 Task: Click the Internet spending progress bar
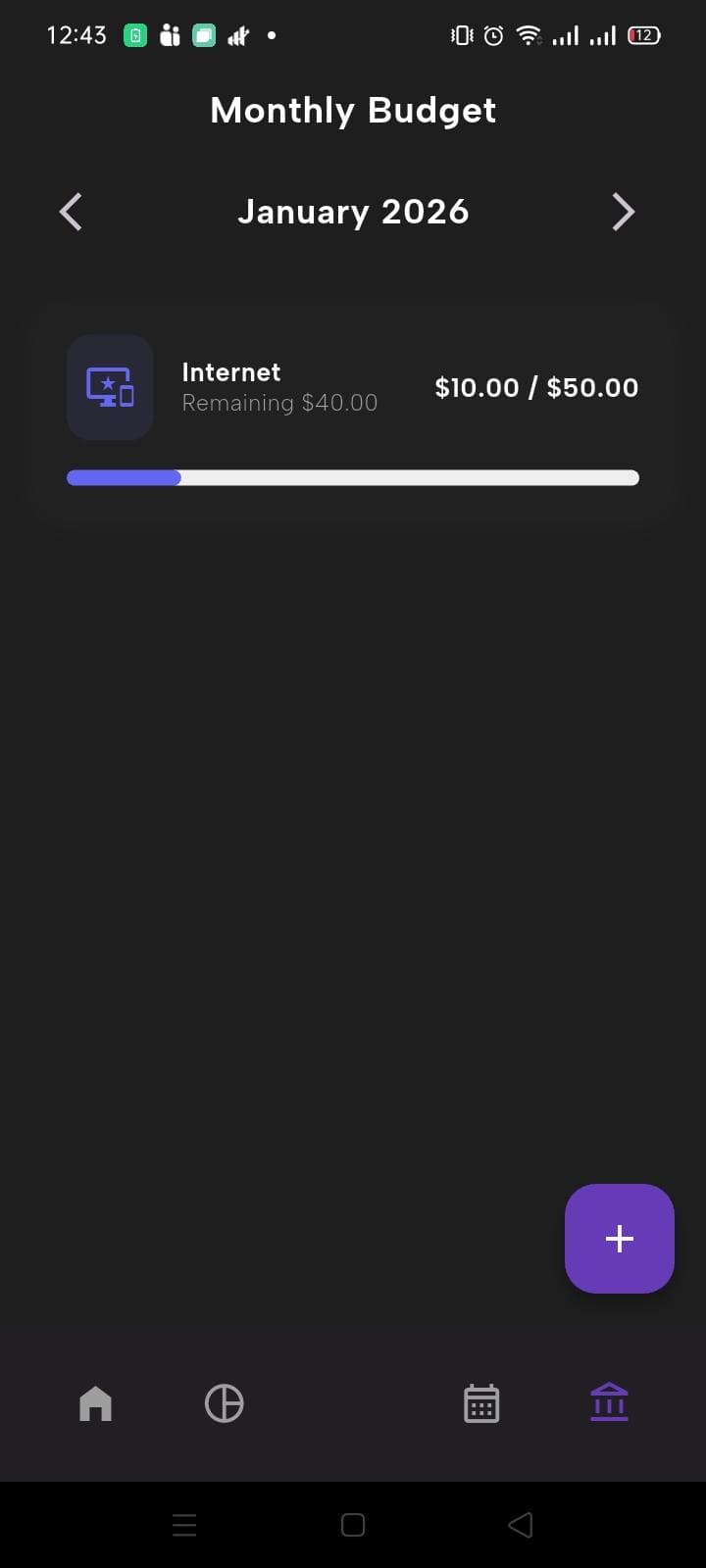tap(353, 477)
